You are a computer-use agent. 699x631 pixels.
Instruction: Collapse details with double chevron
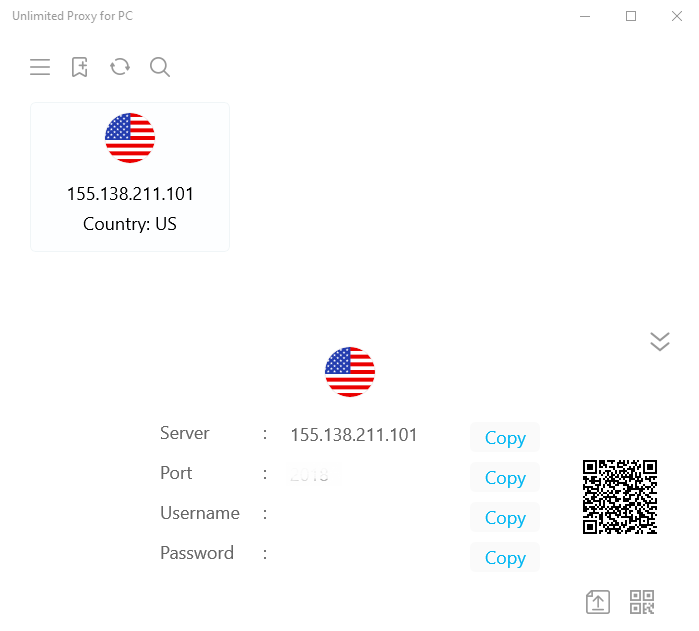tap(660, 342)
